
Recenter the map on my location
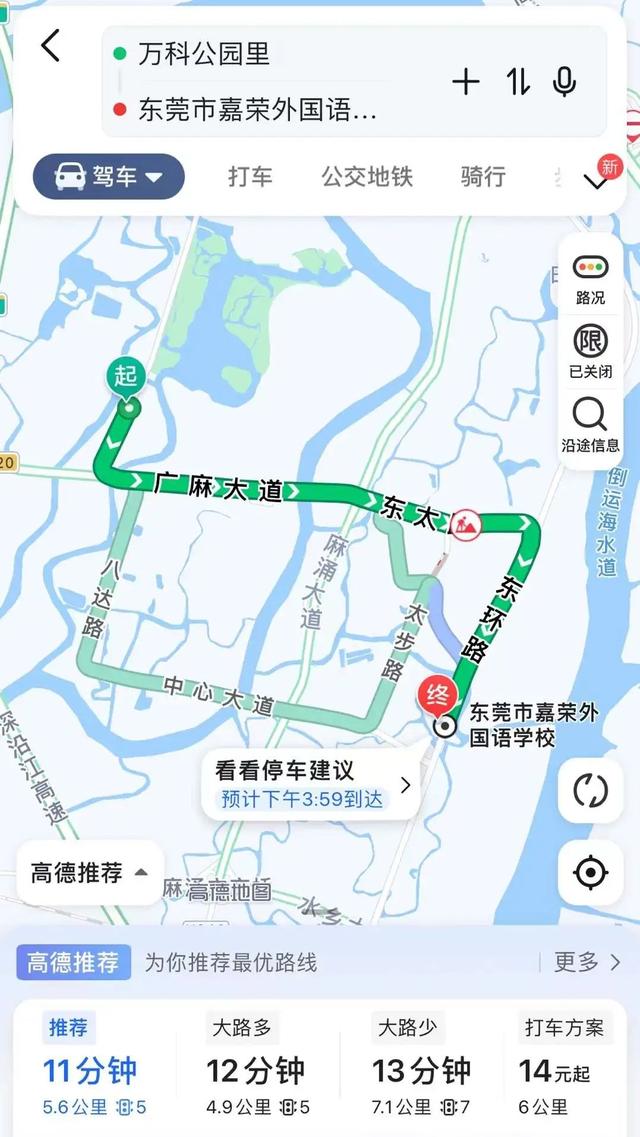point(590,872)
